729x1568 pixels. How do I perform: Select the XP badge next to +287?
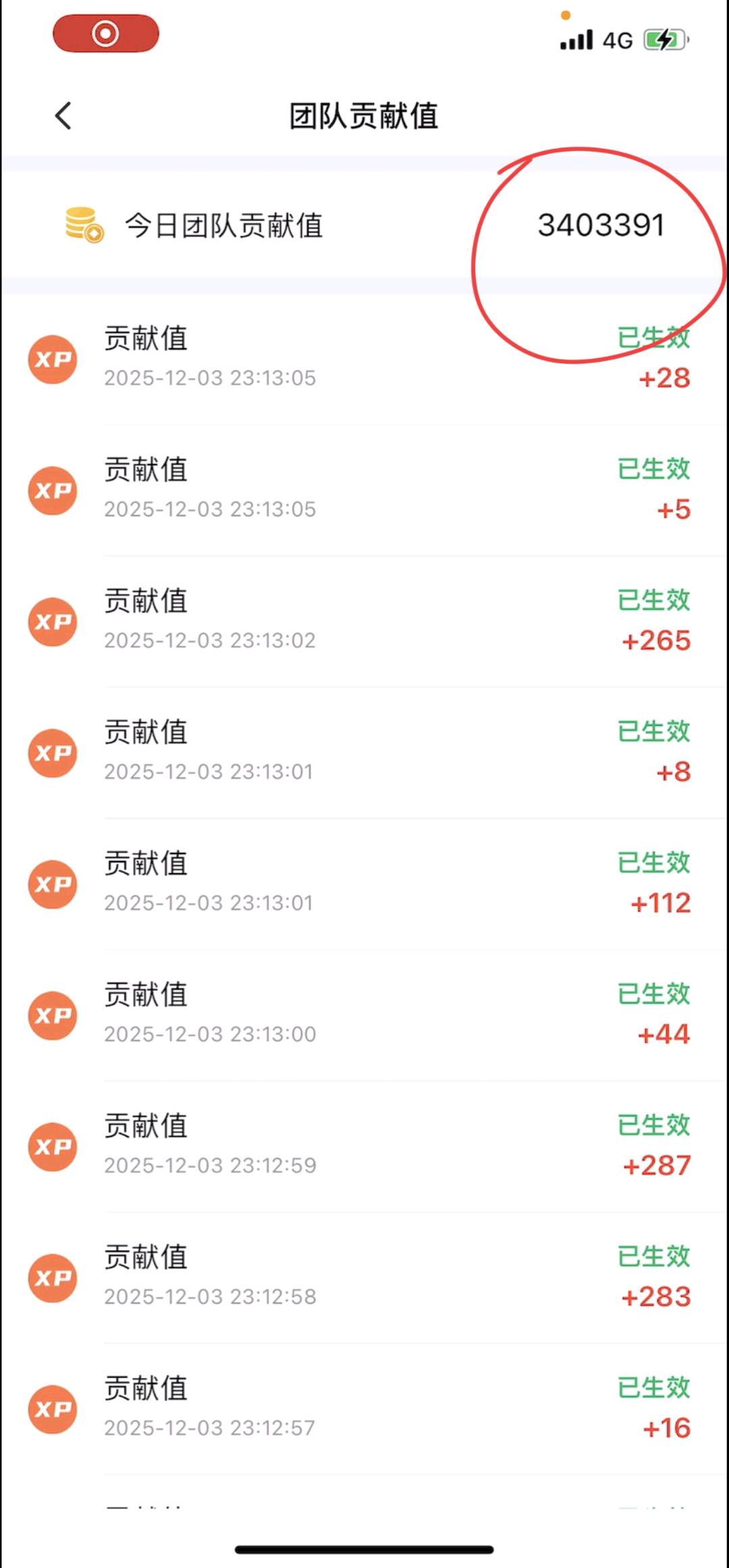[53, 1146]
